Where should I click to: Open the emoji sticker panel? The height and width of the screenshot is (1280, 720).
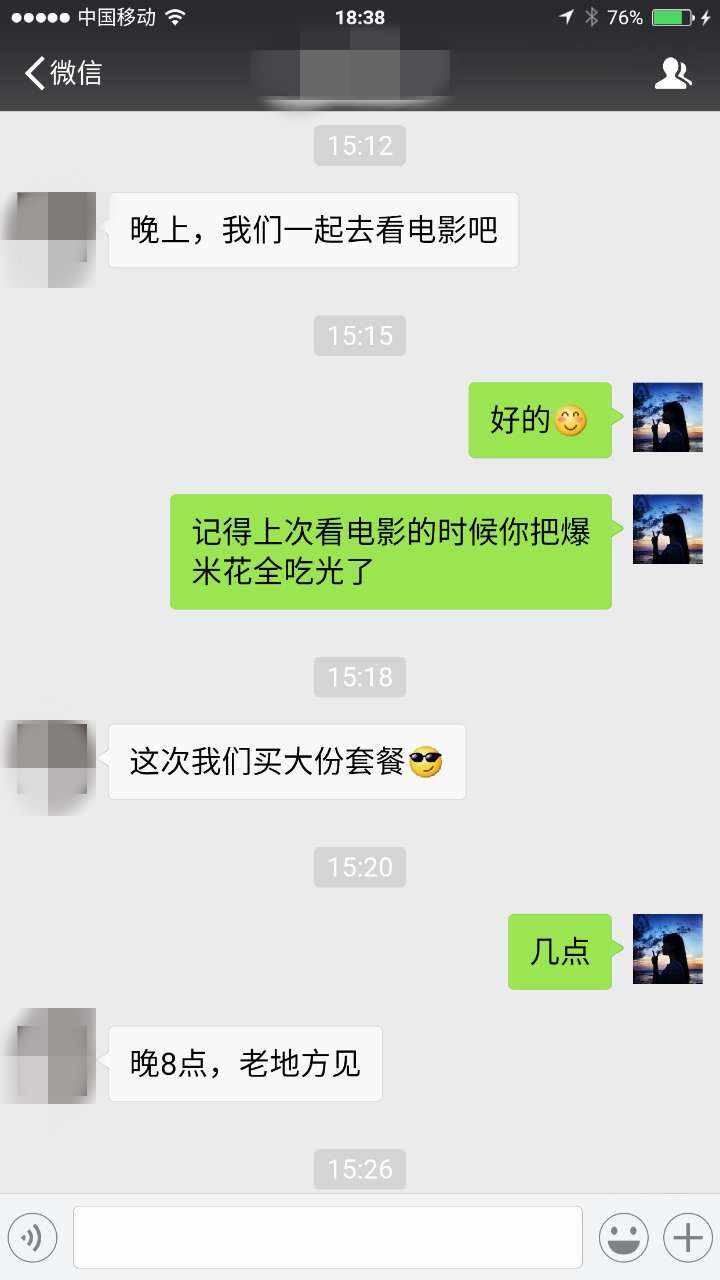(623, 1238)
